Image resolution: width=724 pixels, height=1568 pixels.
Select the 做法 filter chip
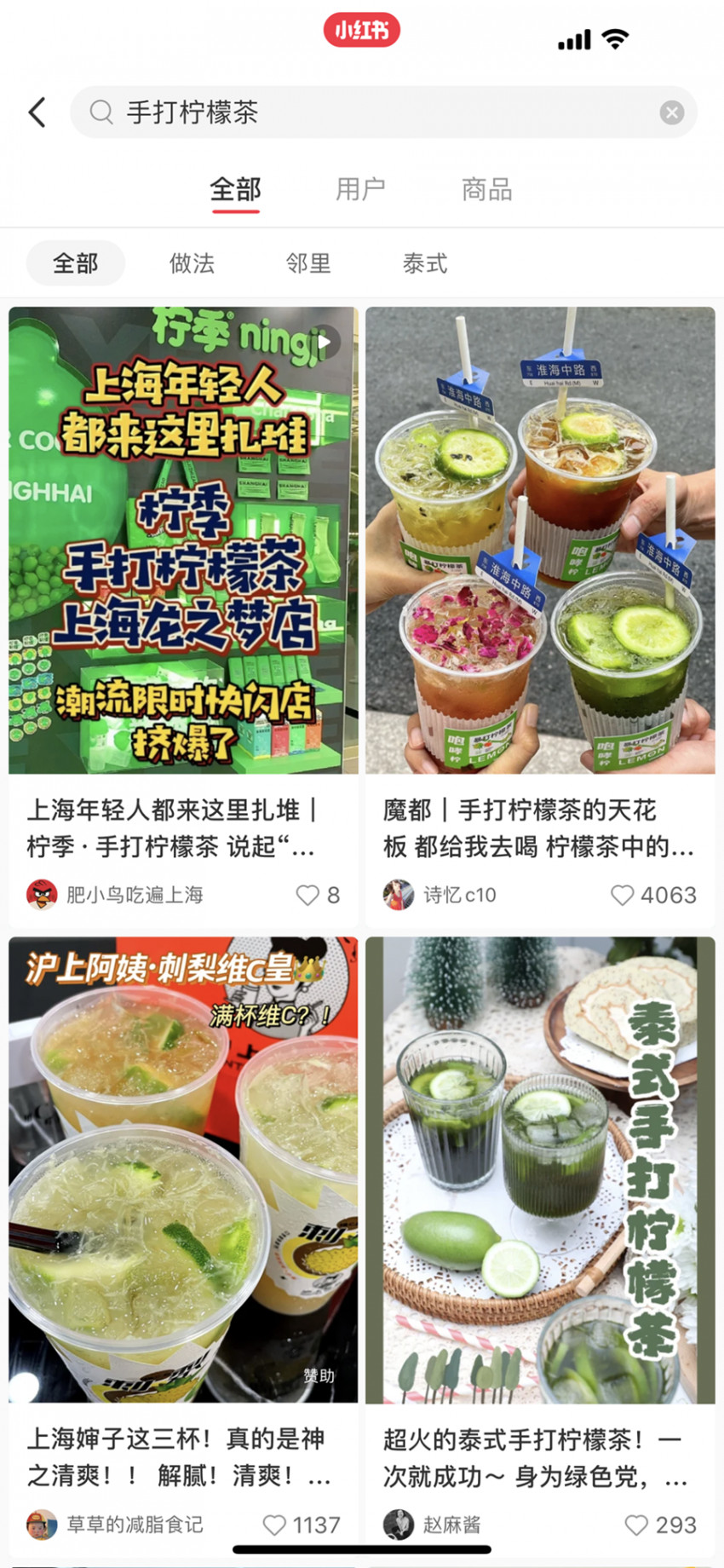pos(192,263)
